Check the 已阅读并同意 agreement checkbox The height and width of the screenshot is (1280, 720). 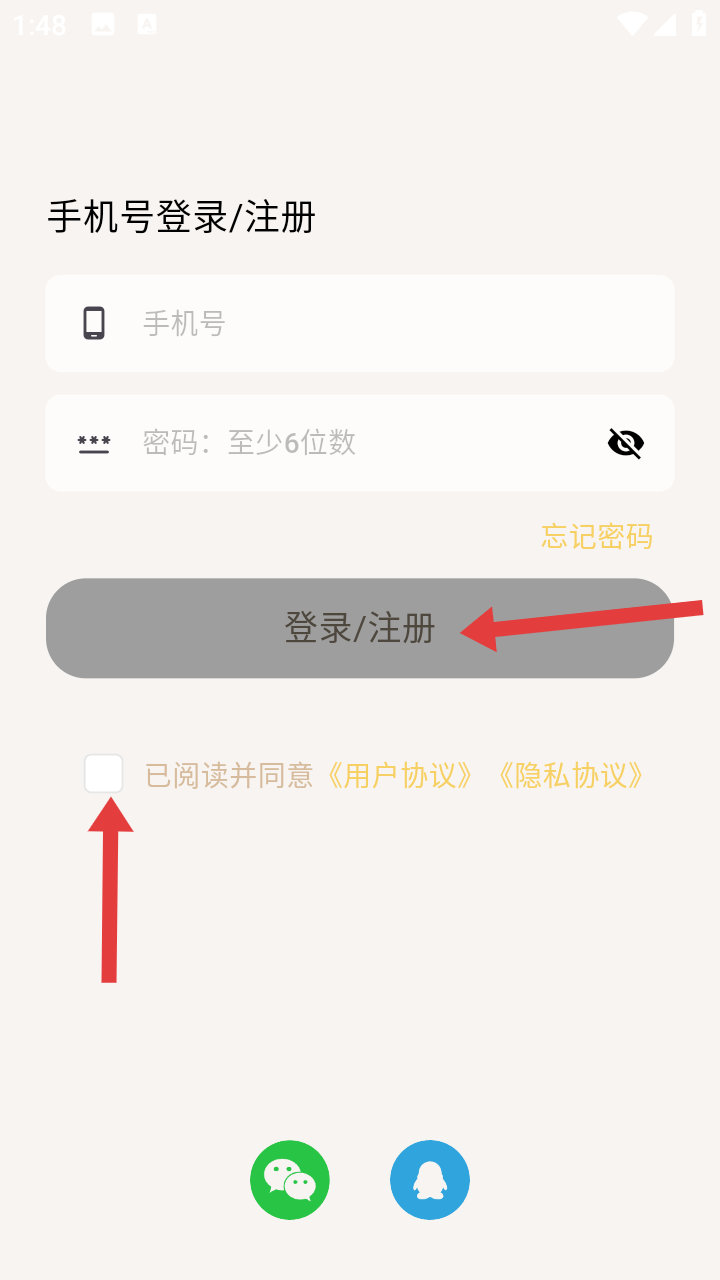104,774
